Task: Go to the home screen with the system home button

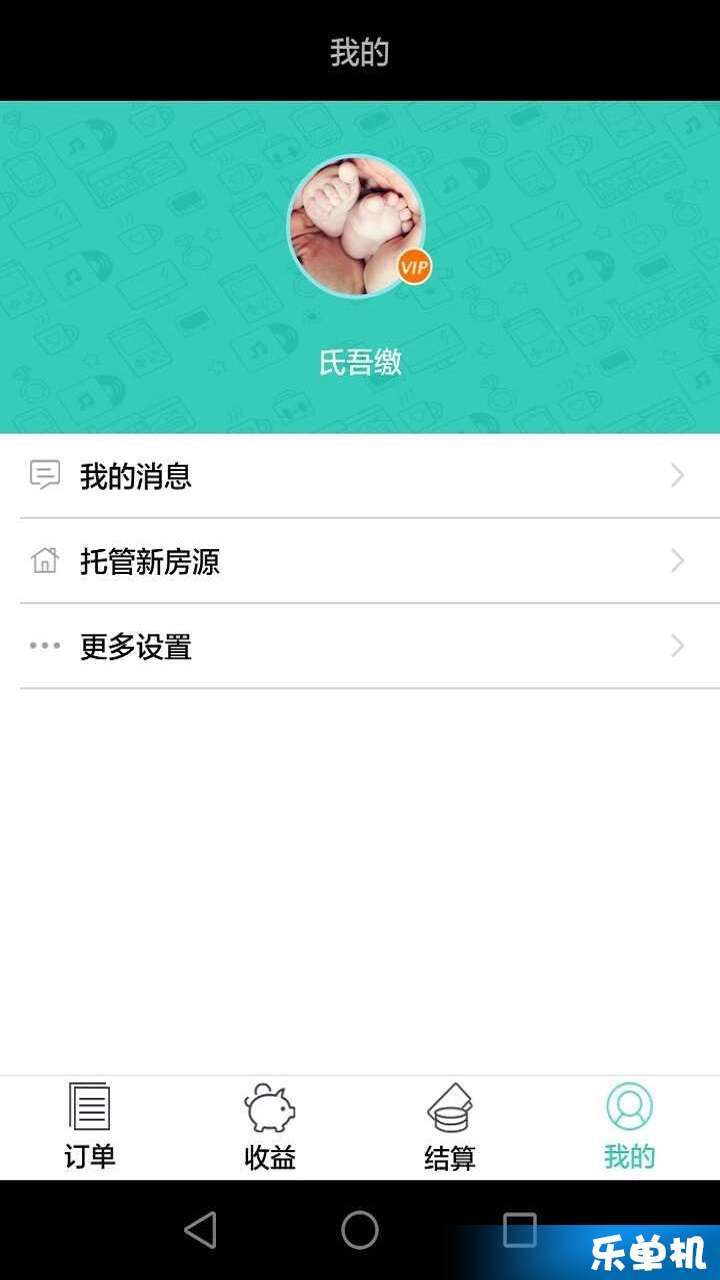Action: 360,1230
